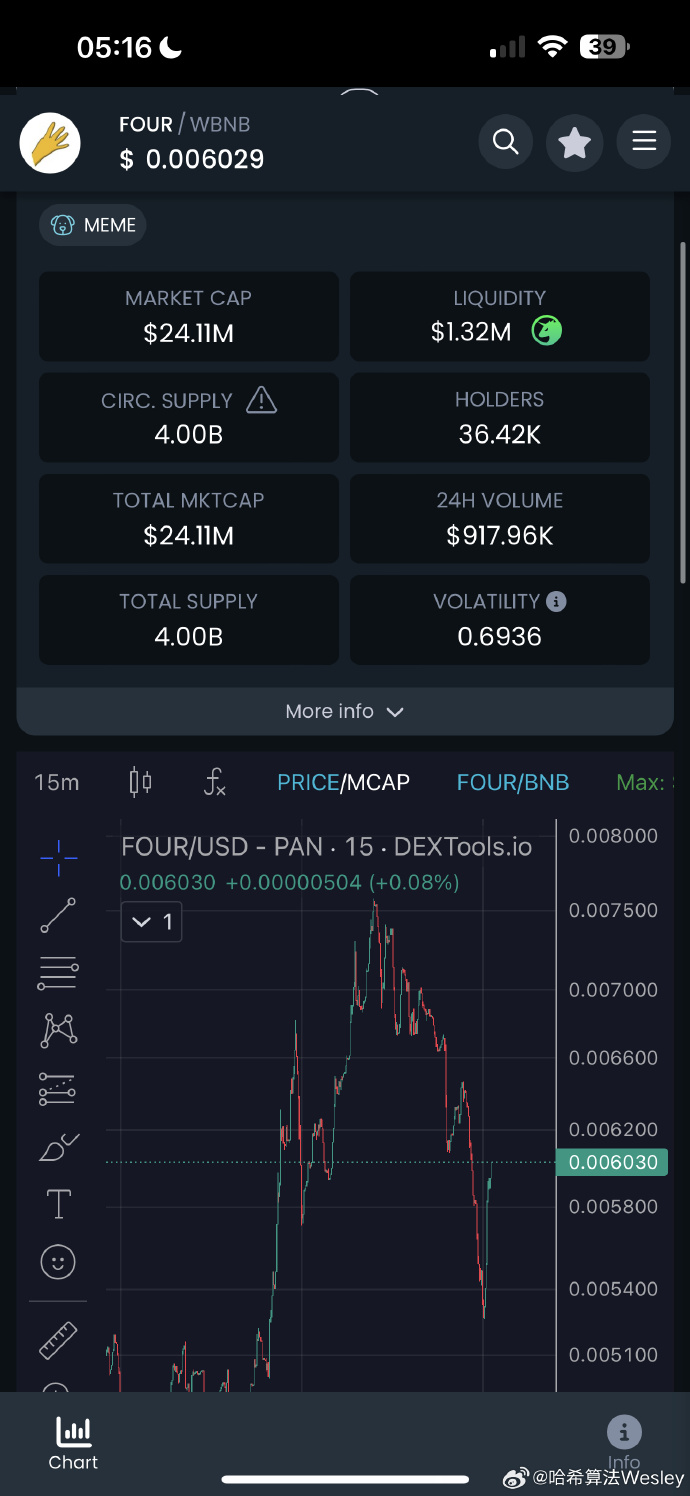Screen dimensions: 690x1496
Task: Open the emoji sticker tool
Action: coord(58,1262)
